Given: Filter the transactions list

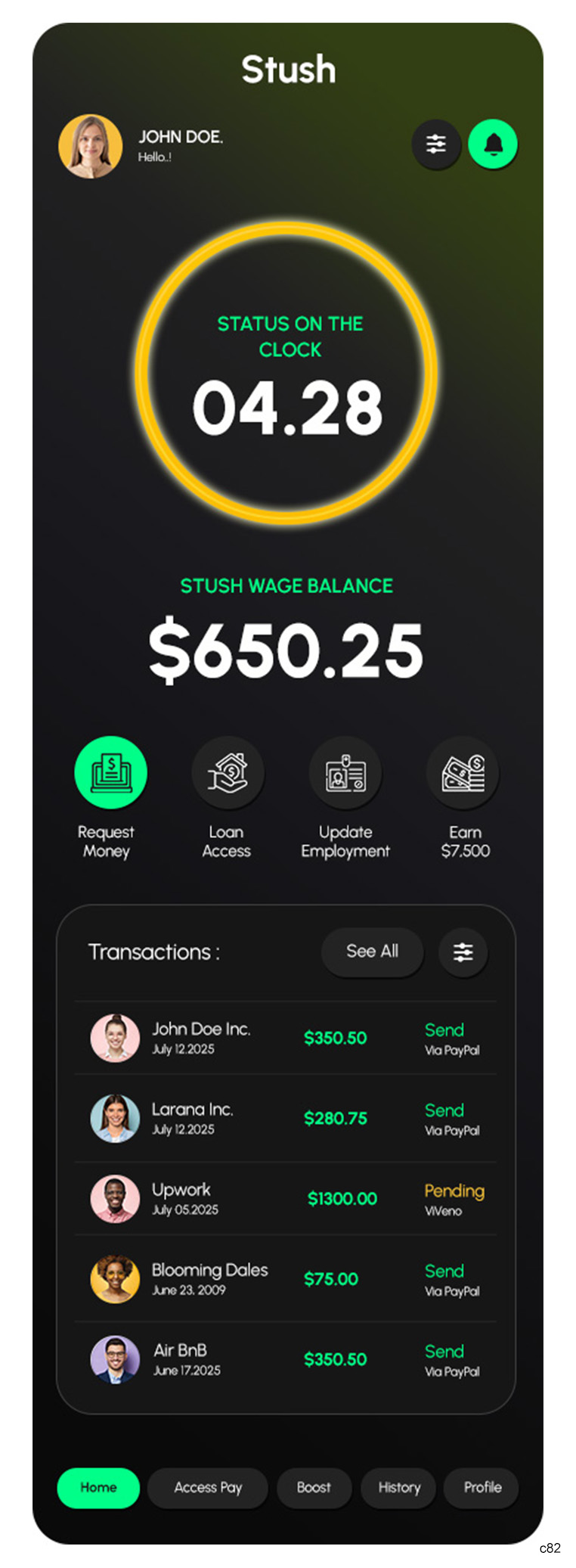Looking at the screenshot, I should [463, 952].
